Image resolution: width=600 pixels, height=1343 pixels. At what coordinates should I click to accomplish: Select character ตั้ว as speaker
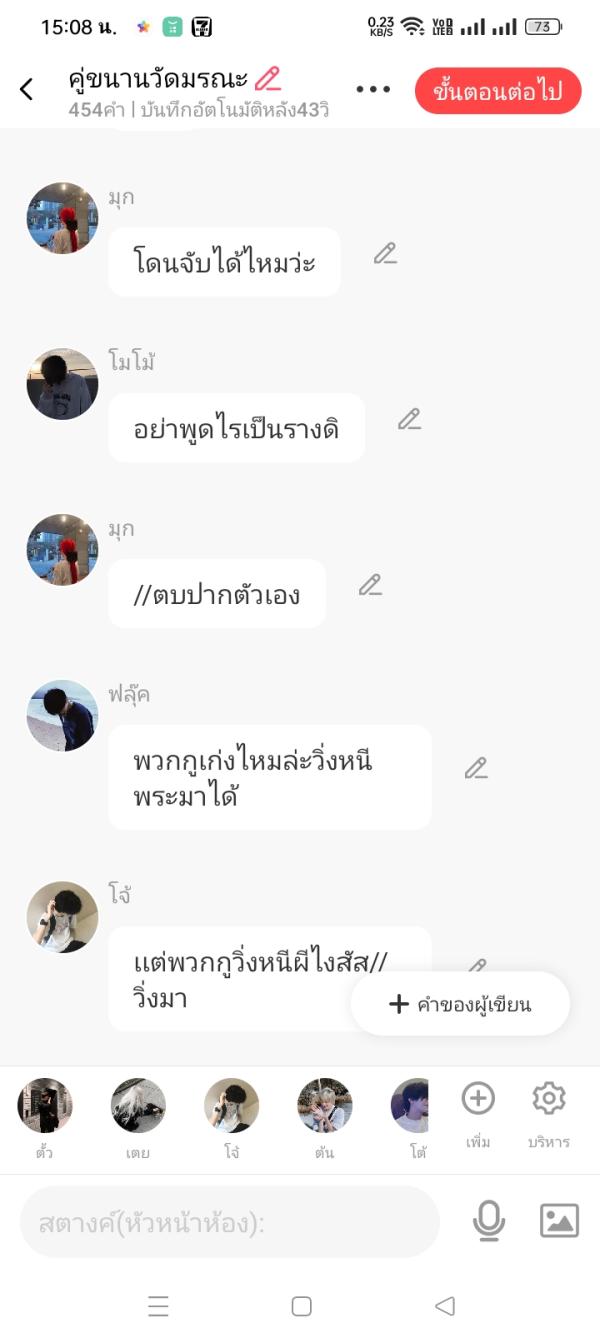(x=45, y=1108)
